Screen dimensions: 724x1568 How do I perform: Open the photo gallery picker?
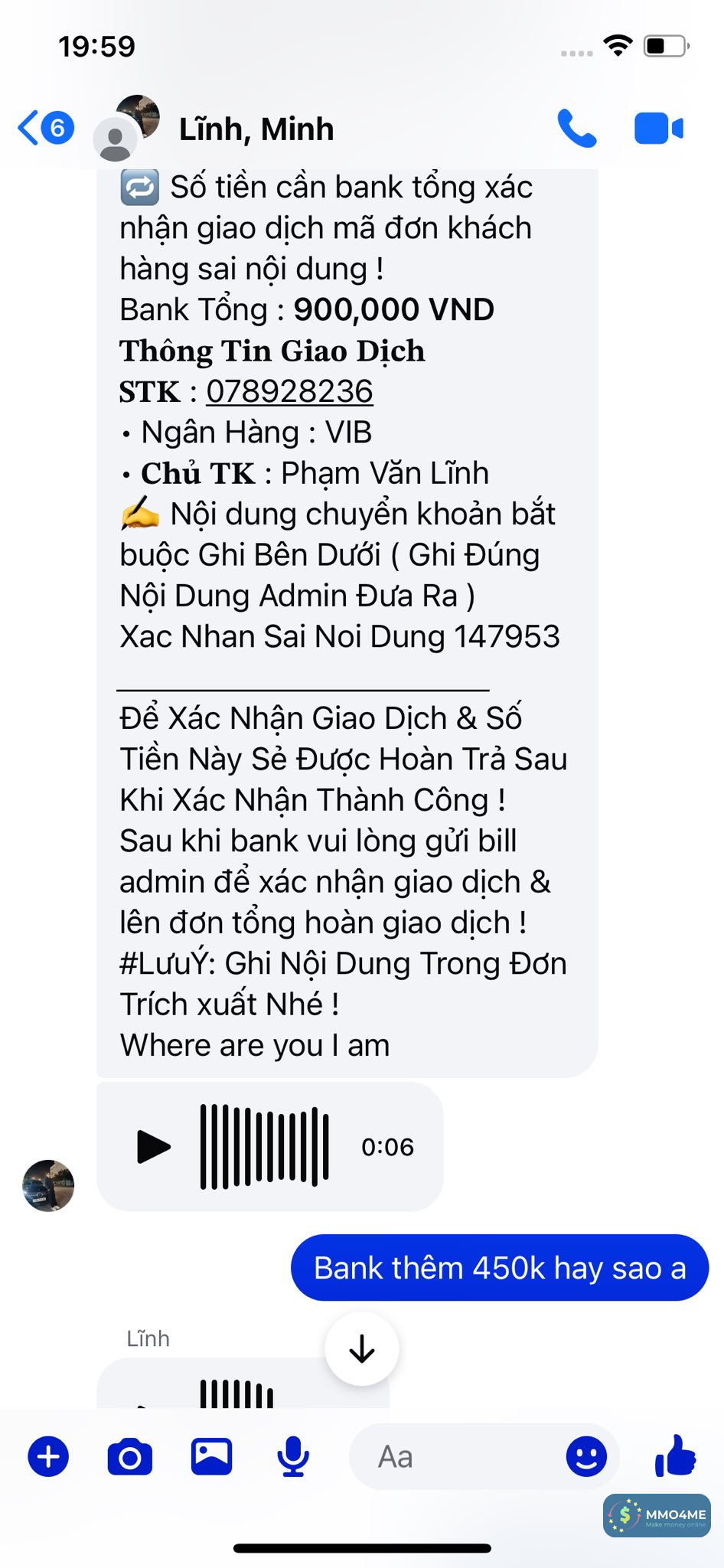211,1456
